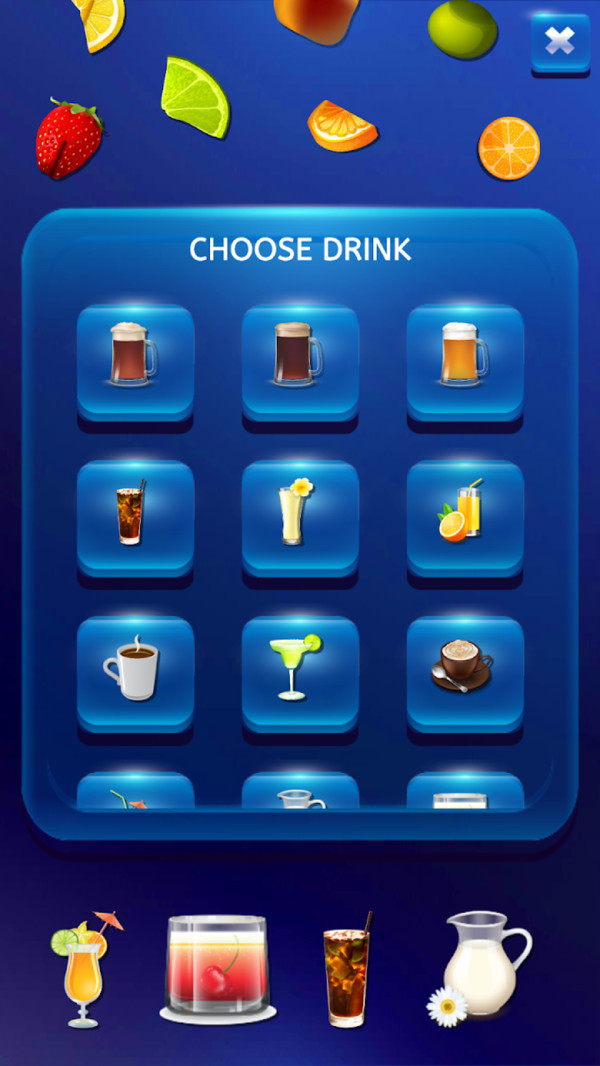Screen dimensions: 600x1066
Task: Choose the stout beer with brown foam
Action: (x=300, y=360)
